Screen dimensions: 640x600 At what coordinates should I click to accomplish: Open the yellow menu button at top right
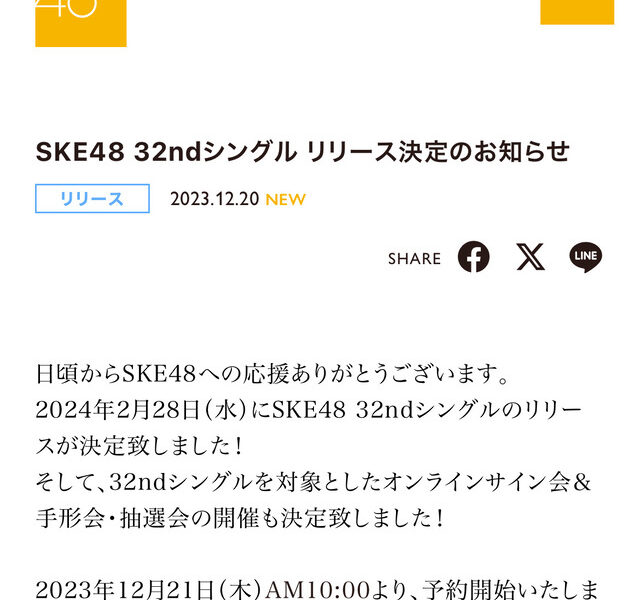tap(577, 11)
